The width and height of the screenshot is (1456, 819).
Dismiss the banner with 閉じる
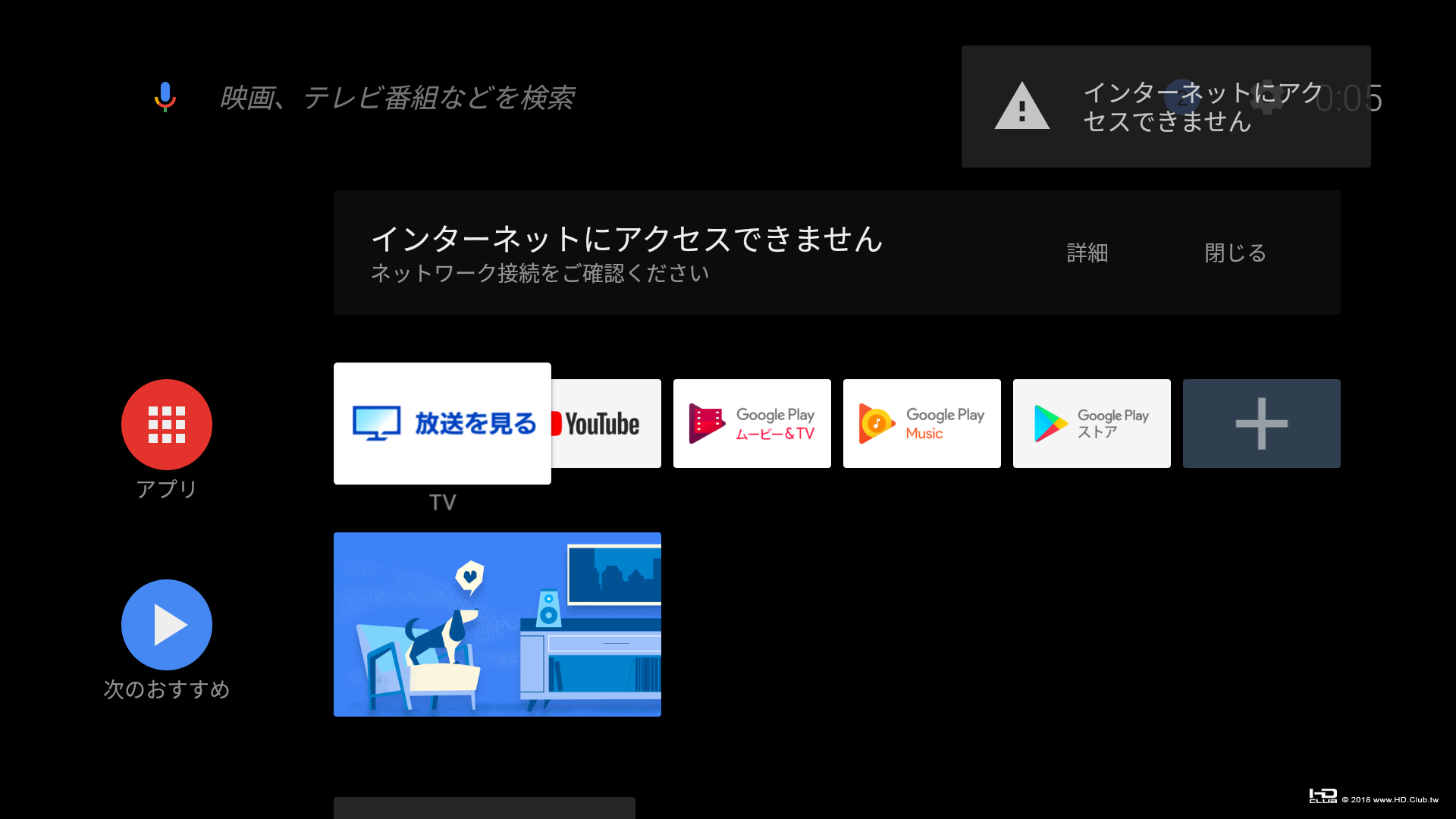pos(1235,253)
